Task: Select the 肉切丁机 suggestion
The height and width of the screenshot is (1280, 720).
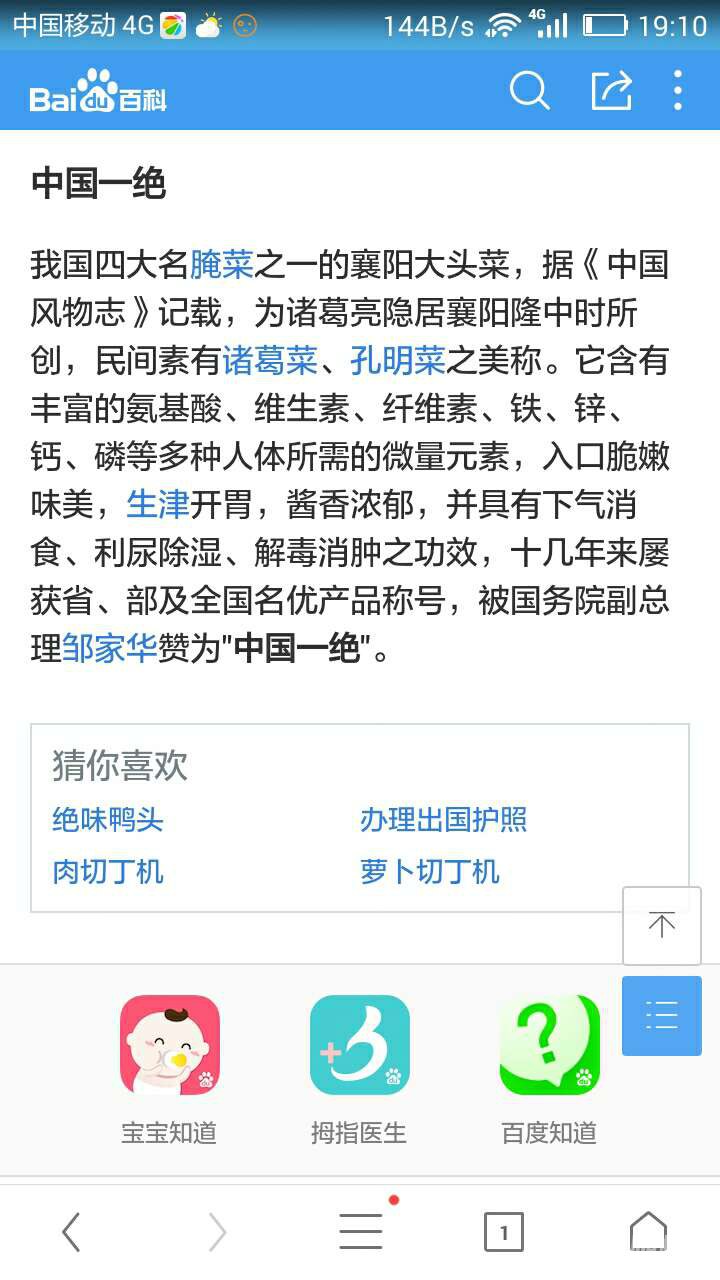Action: [108, 871]
